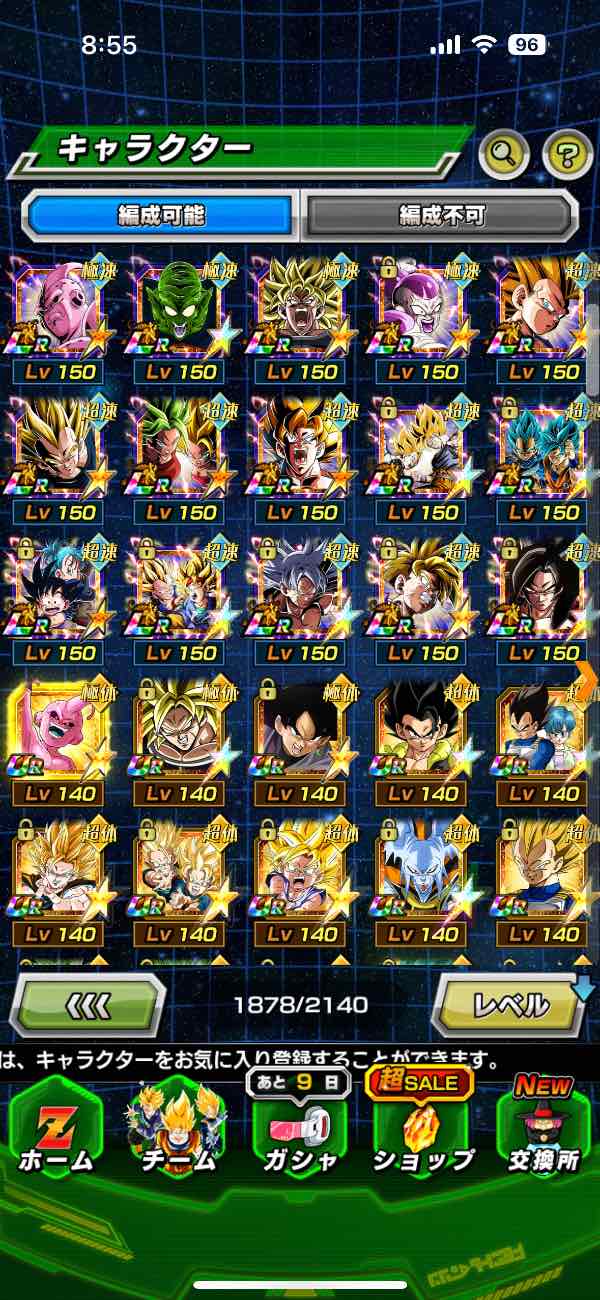Open the 交換所 menu
The width and height of the screenshot is (600, 1300).
pyautogui.click(x=543, y=1130)
